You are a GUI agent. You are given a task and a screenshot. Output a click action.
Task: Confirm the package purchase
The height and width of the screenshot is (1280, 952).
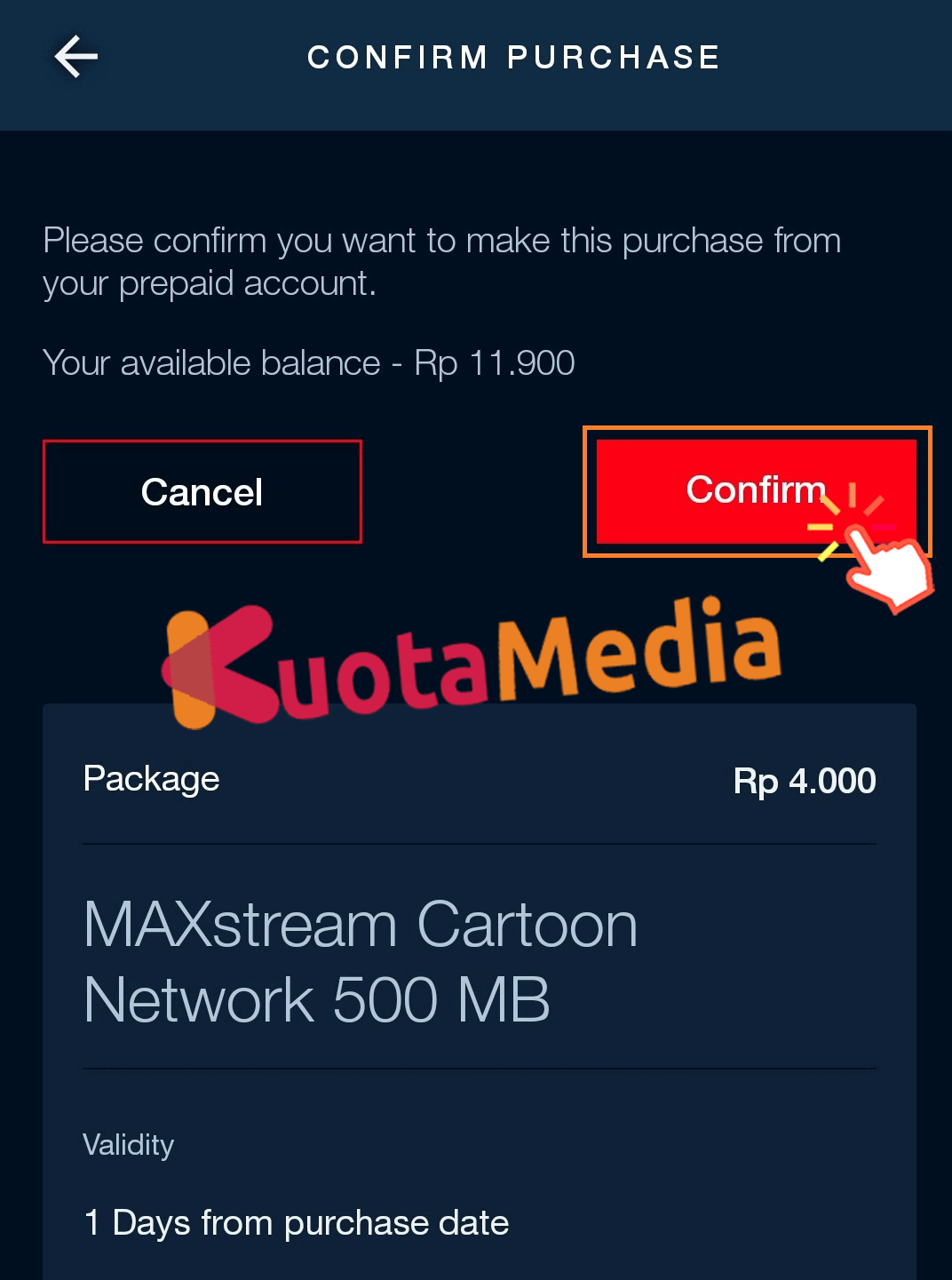pyautogui.click(x=756, y=490)
